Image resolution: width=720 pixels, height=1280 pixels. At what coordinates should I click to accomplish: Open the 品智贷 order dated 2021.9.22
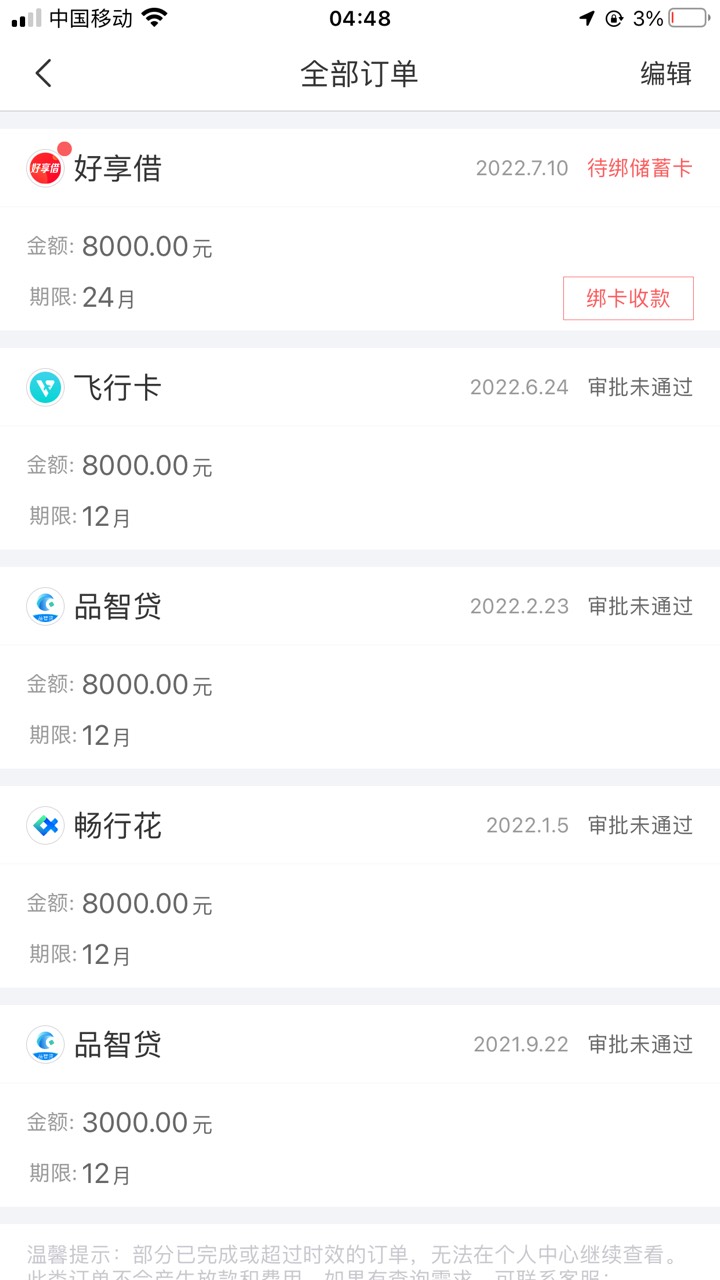coord(360,1105)
